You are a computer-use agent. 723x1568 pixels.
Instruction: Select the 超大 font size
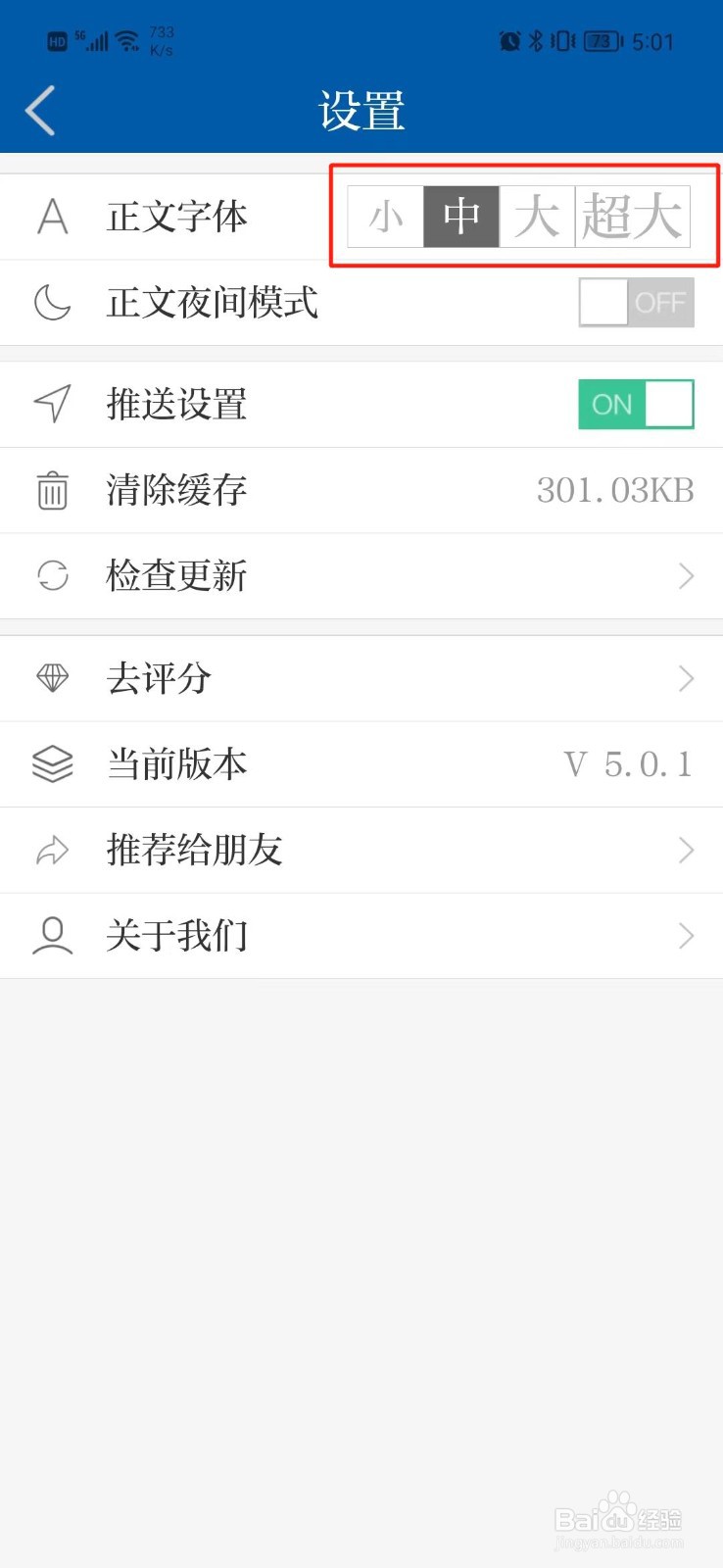(x=633, y=217)
